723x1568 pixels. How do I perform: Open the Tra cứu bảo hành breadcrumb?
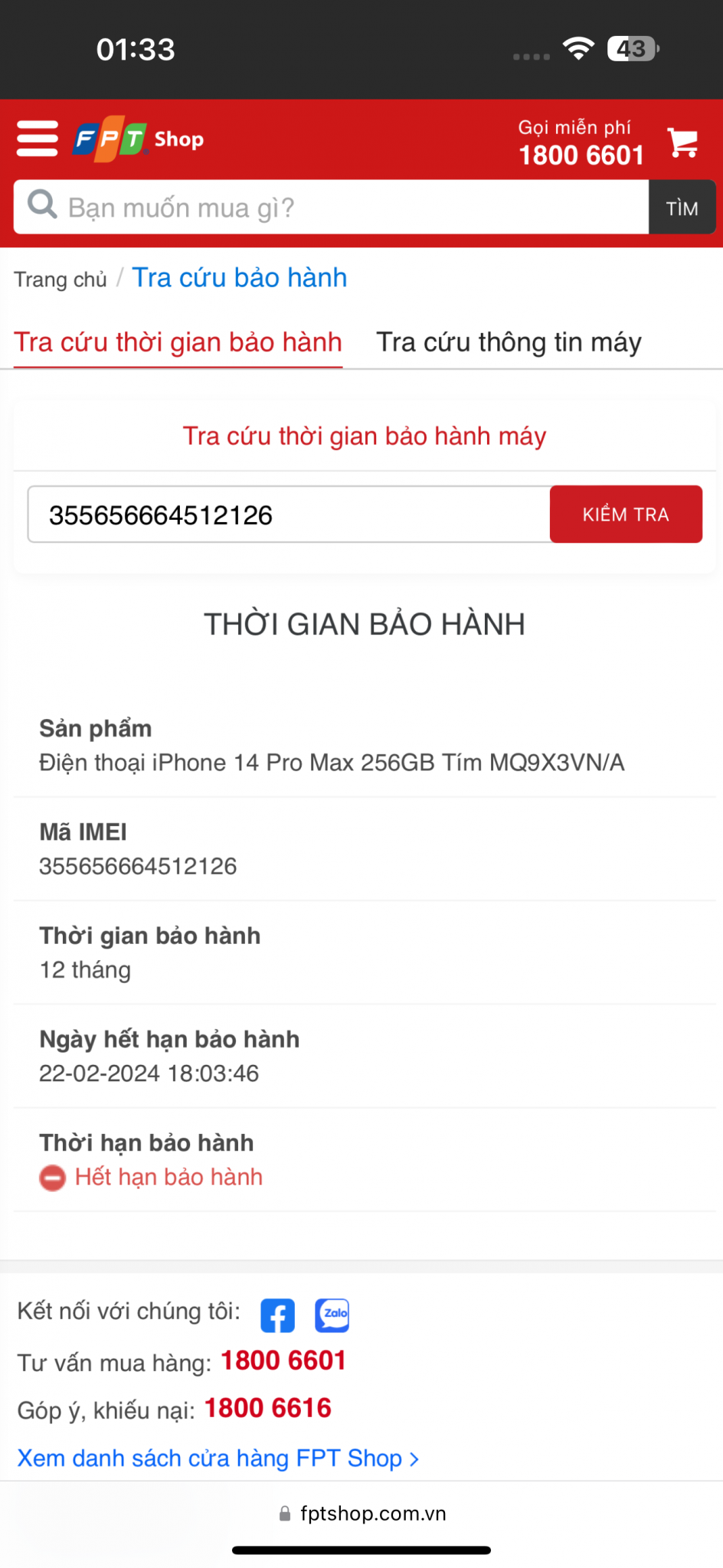(239, 278)
